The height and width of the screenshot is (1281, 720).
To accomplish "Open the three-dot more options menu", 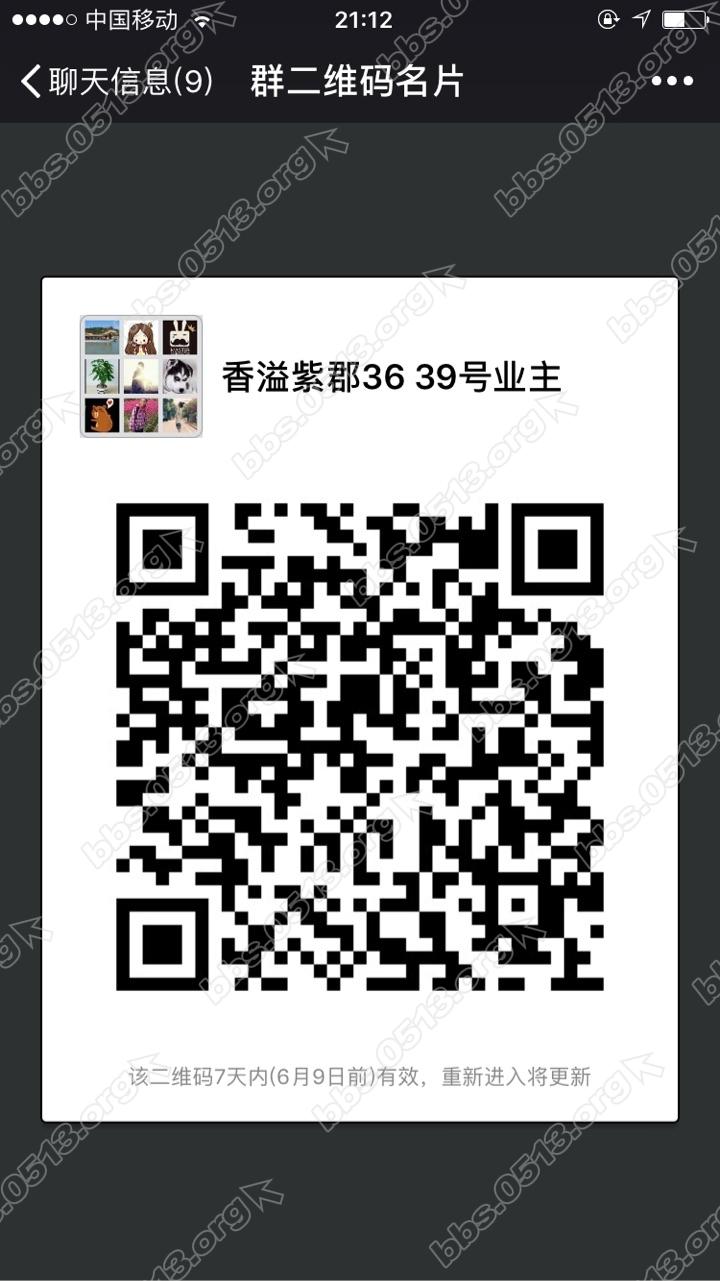I will tap(672, 82).
